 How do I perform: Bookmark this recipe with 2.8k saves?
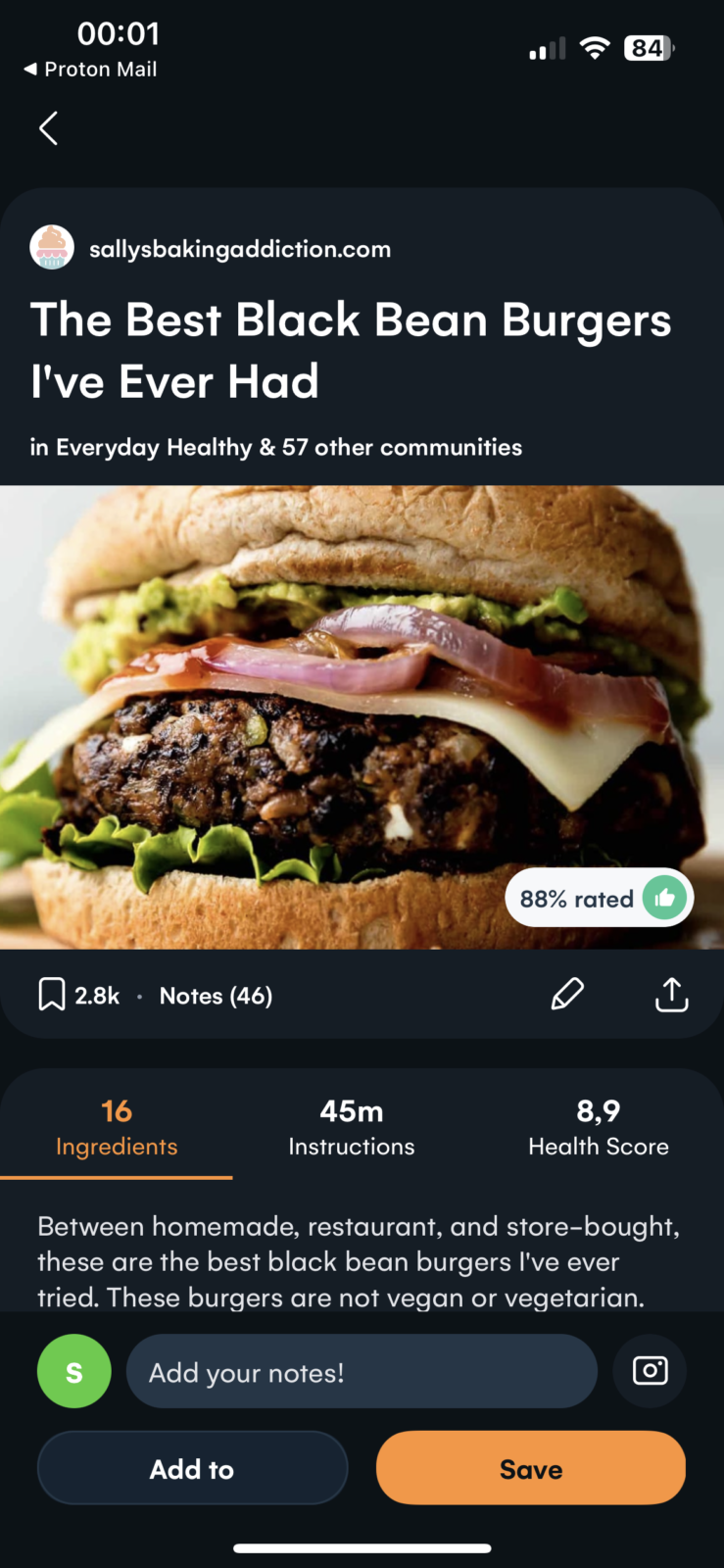coord(52,995)
